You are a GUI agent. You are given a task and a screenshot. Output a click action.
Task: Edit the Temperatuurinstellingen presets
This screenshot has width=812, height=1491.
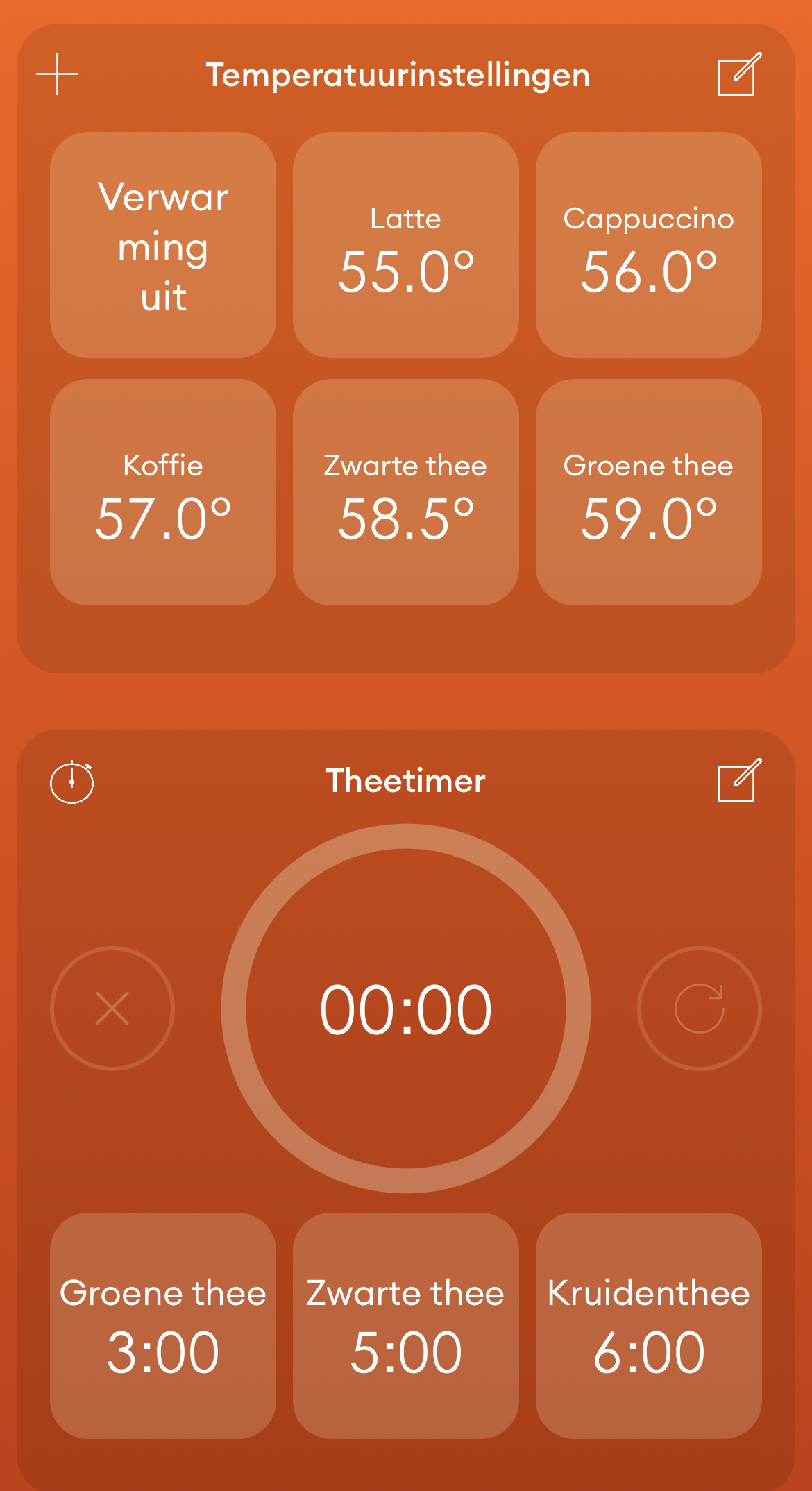tap(738, 74)
